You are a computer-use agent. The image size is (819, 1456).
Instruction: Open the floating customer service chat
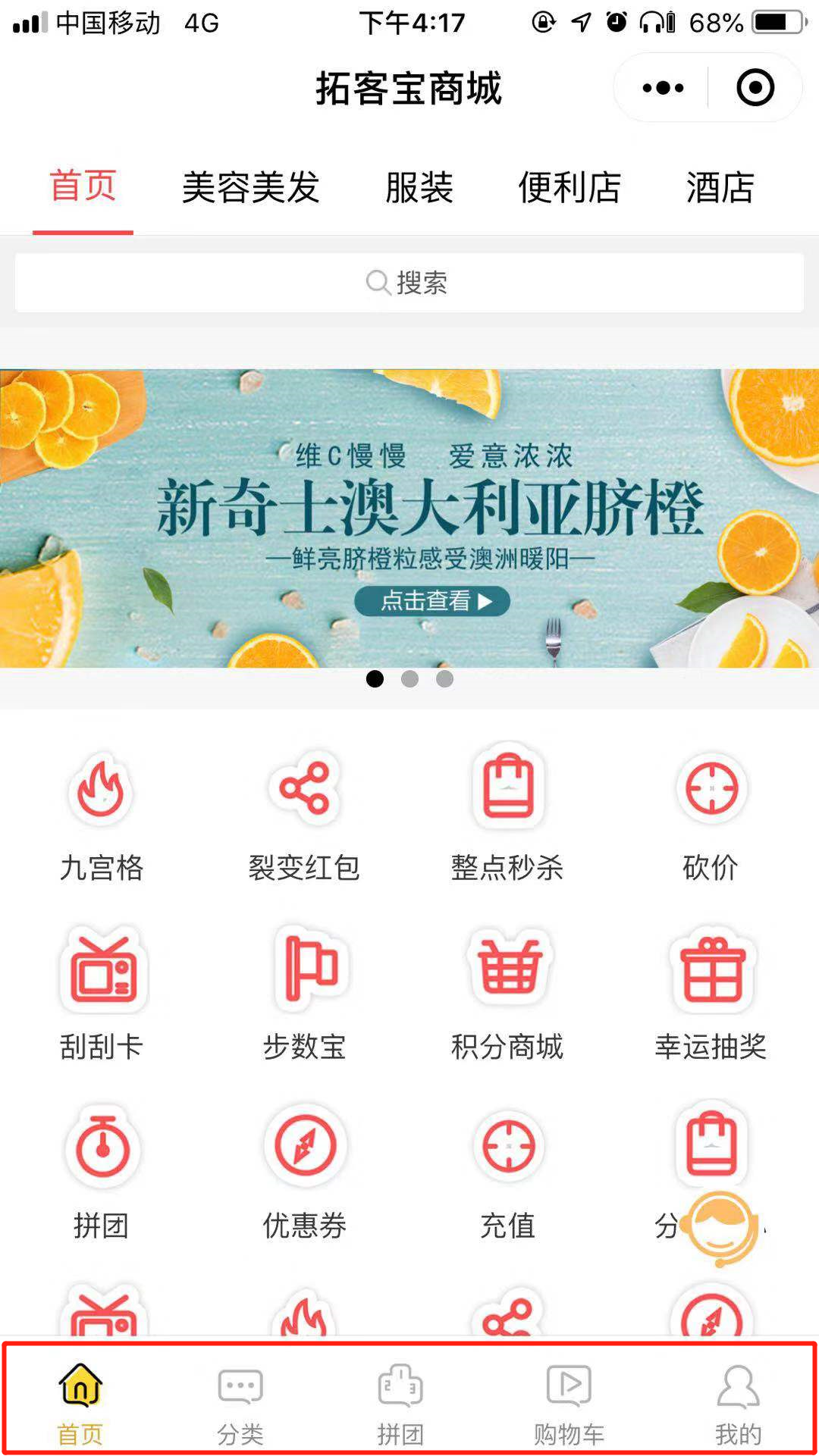(719, 1228)
